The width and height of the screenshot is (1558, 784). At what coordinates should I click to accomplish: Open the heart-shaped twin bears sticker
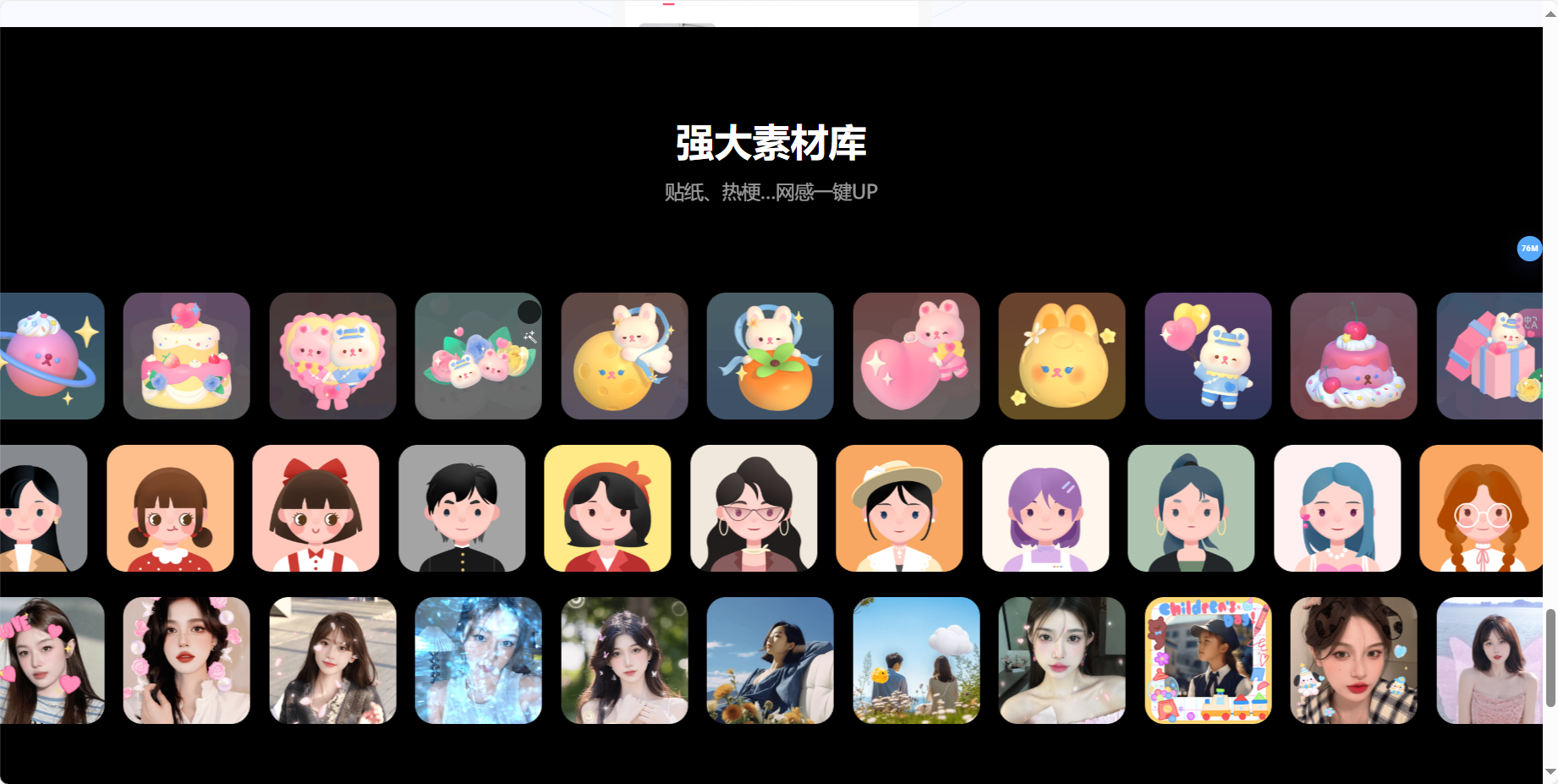332,356
